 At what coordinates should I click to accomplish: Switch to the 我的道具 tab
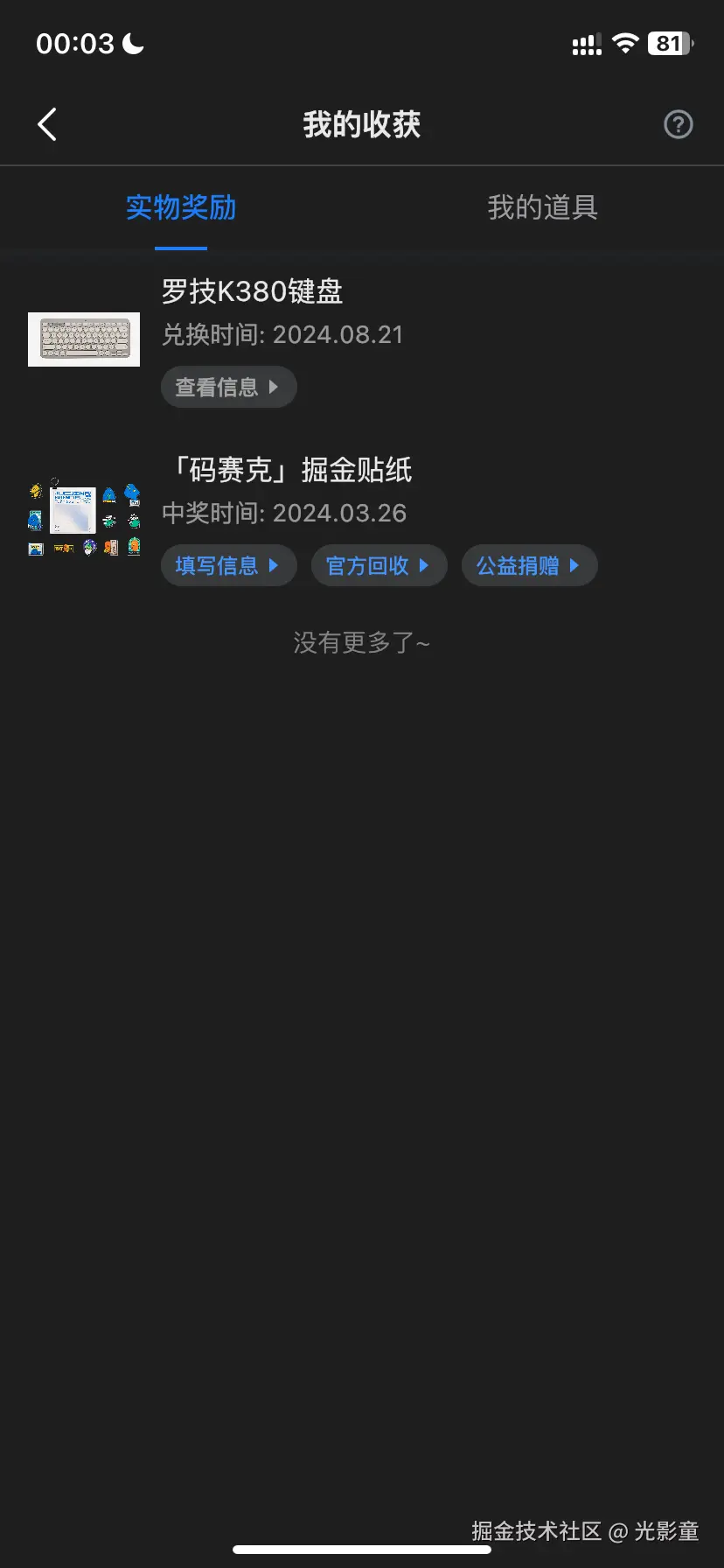point(542,207)
